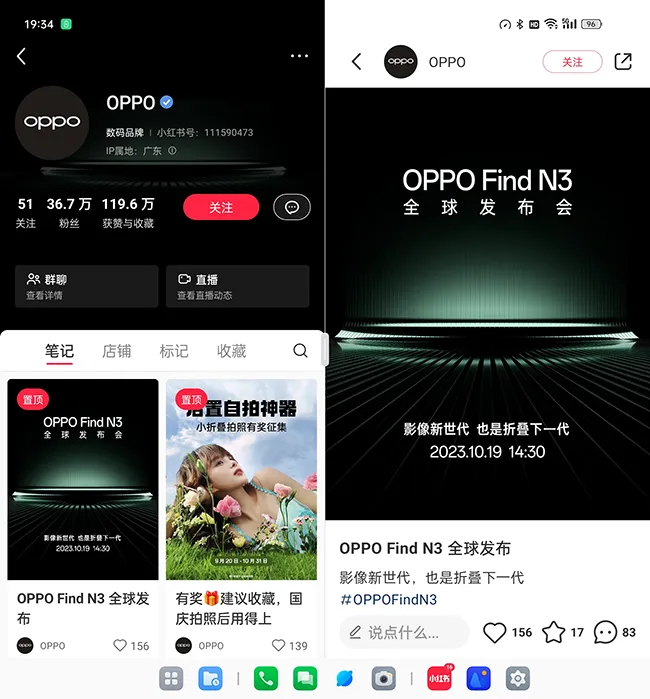Switch to the 收藏 tab

pyautogui.click(x=231, y=351)
